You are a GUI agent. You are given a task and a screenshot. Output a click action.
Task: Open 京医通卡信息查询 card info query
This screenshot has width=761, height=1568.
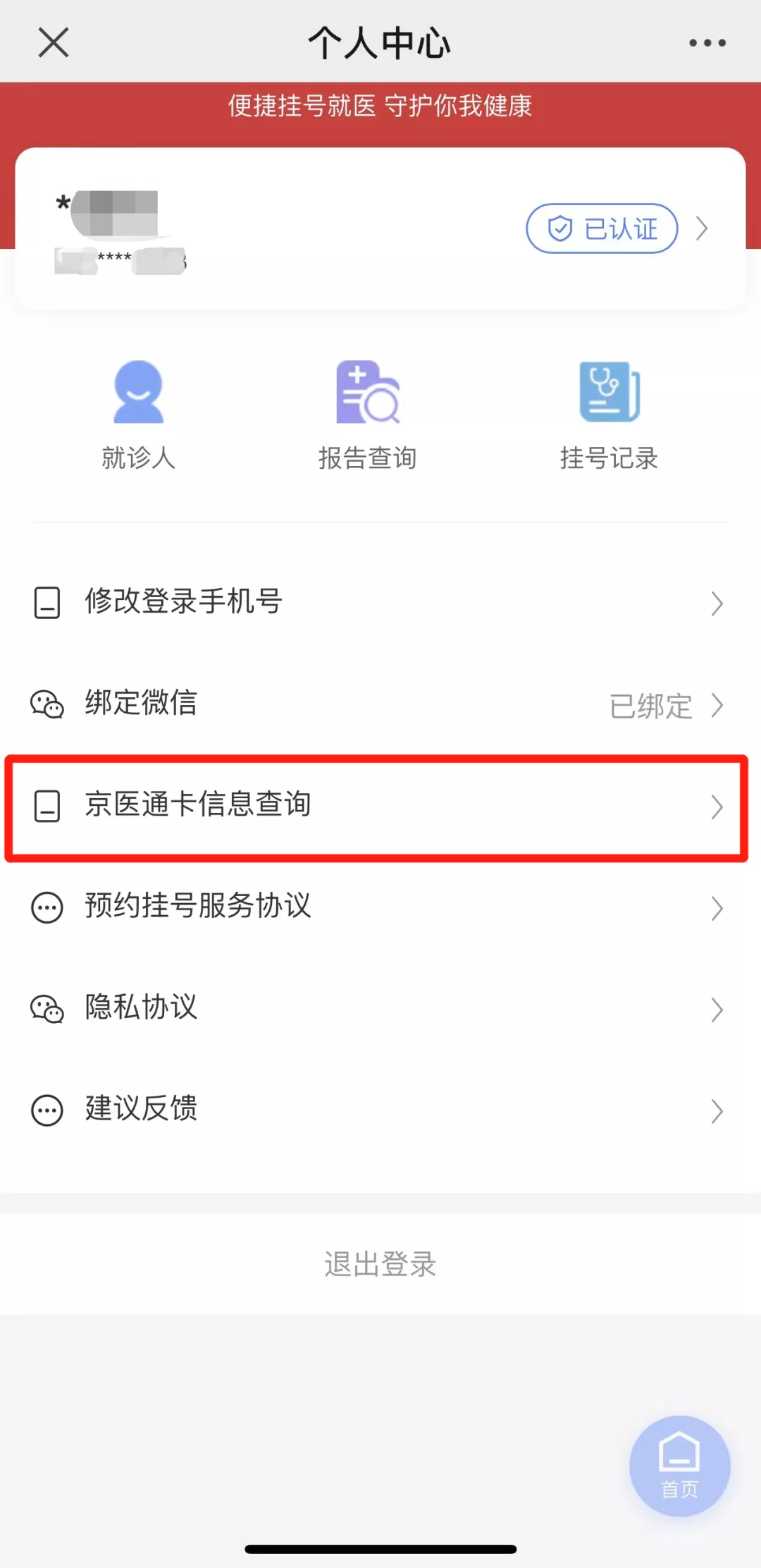(x=198, y=805)
